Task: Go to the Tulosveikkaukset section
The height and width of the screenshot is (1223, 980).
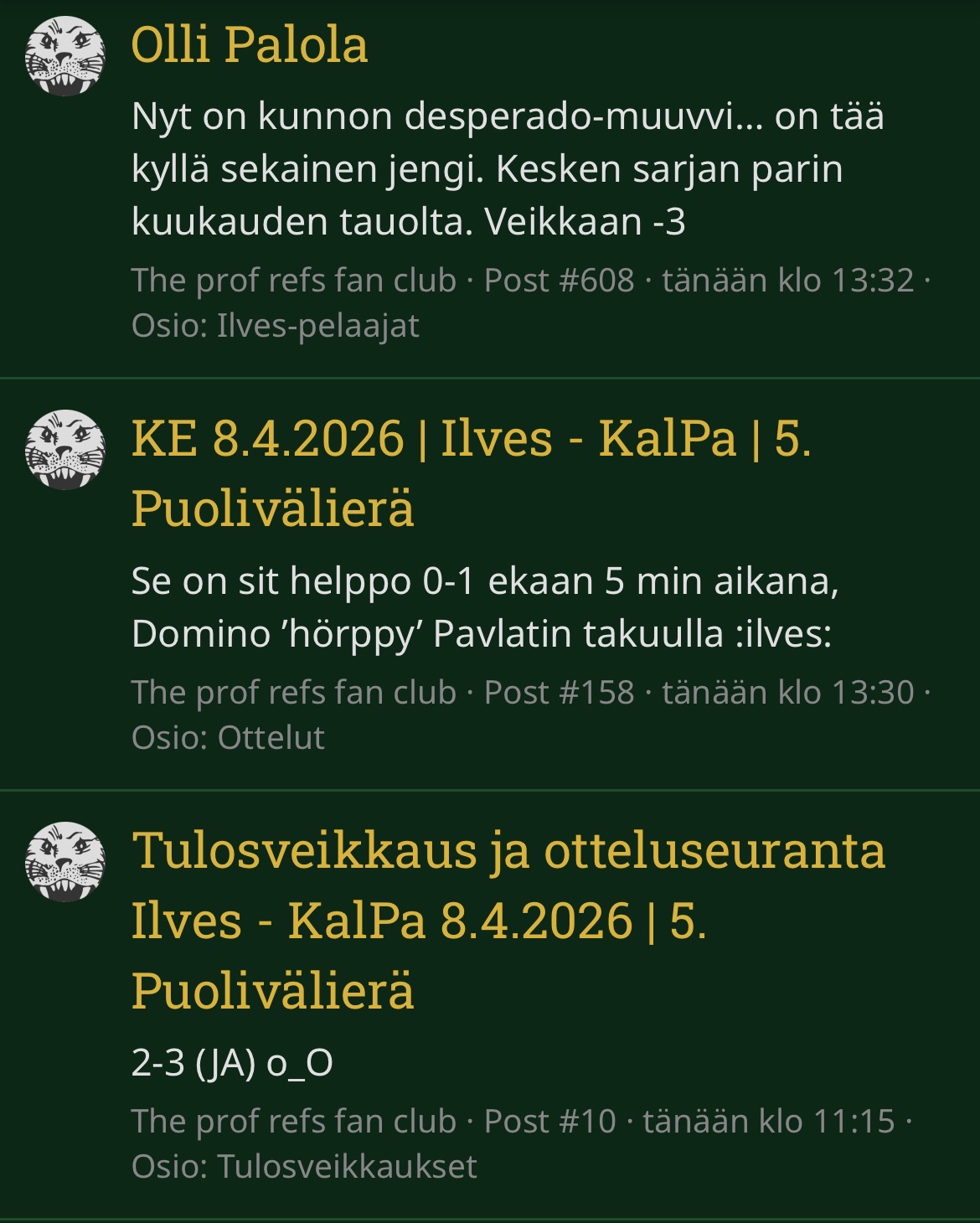Action: pos(347,1167)
